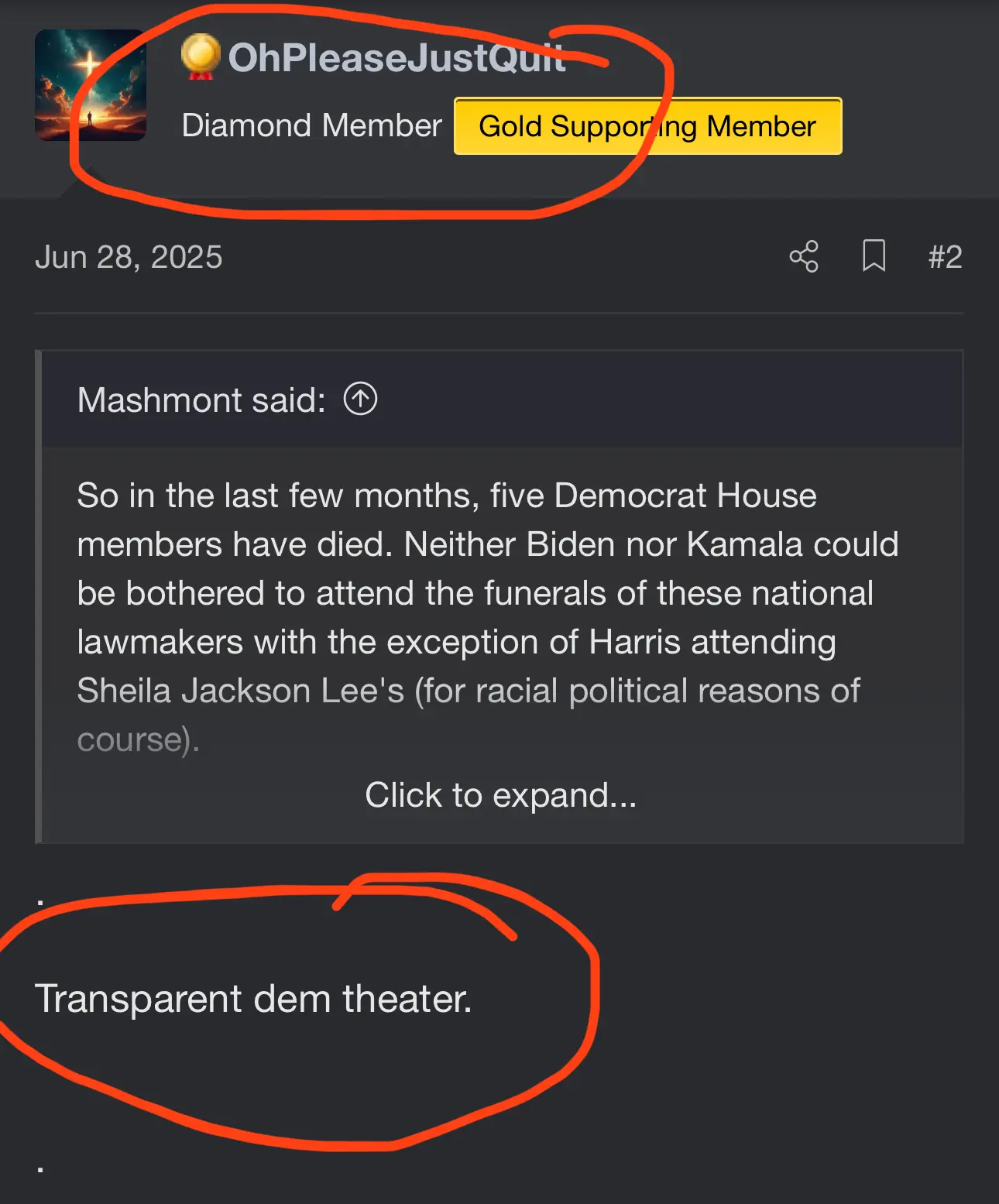The height and width of the screenshot is (1204, 999).
Task: Jump to Mashmont's original quoted post
Action: pyautogui.click(x=360, y=400)
